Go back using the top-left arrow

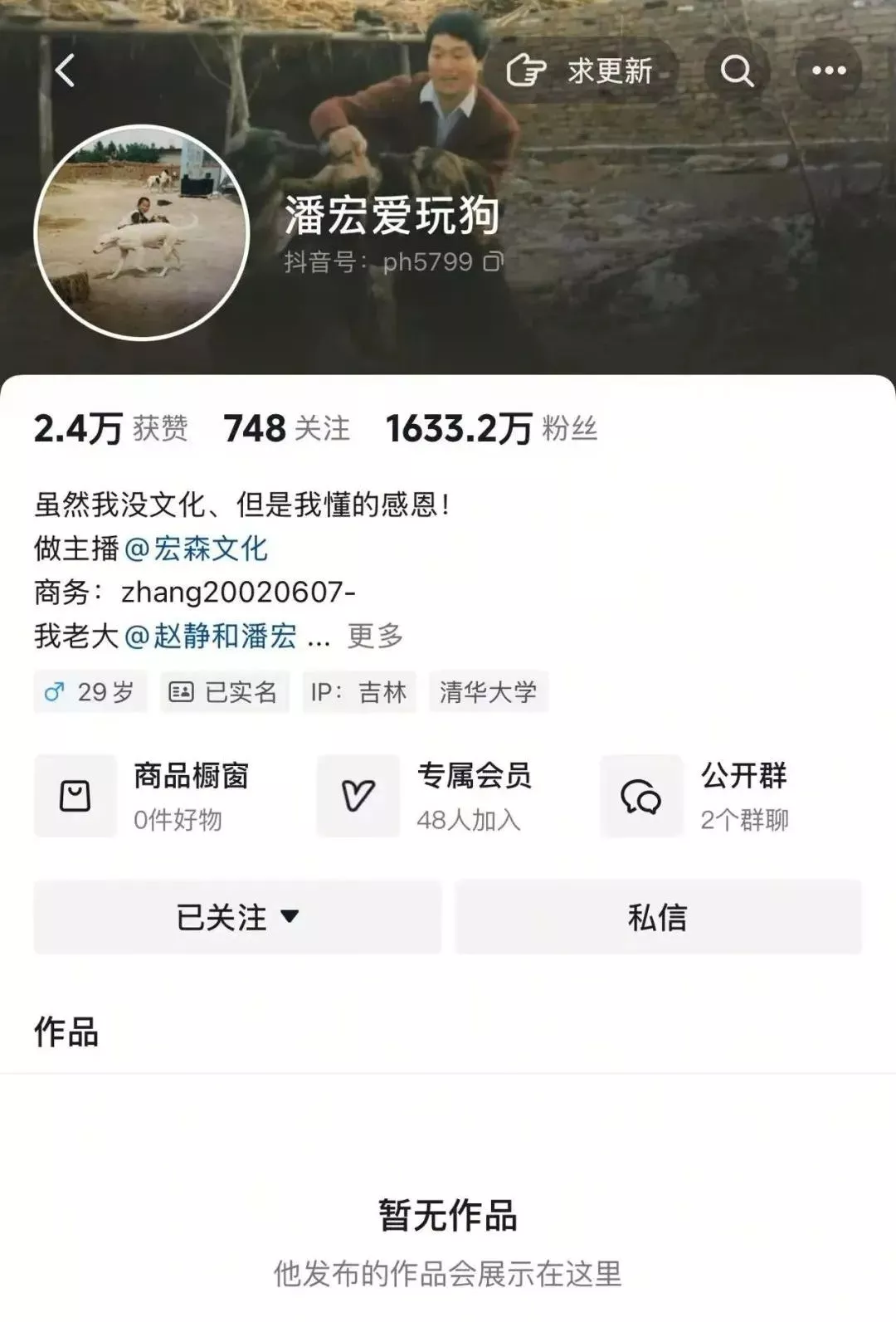(x=65, y=71)
